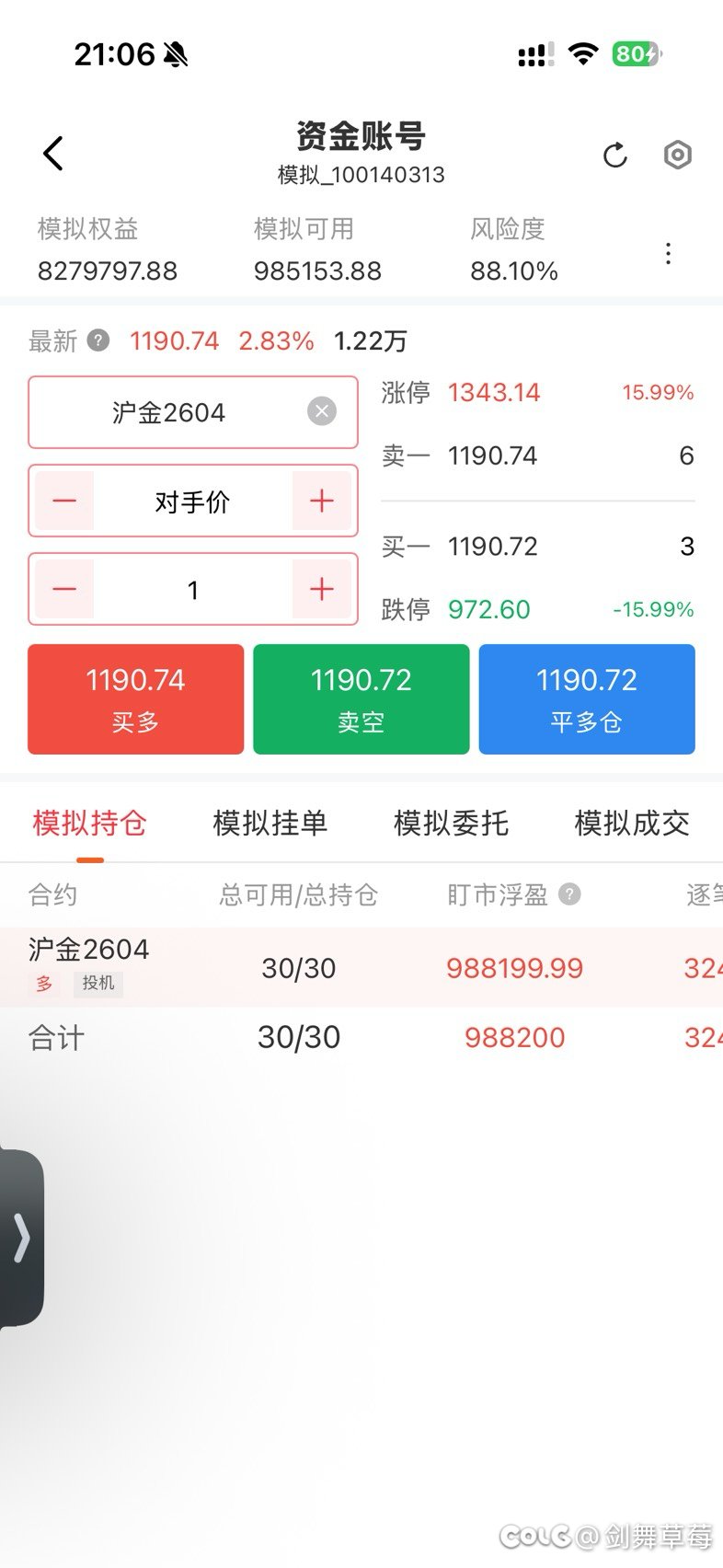The width and height of the screenshot is (723, 1568).
Task: Clear the 沪金2604 contract field
Action: [x=321, y=411]
